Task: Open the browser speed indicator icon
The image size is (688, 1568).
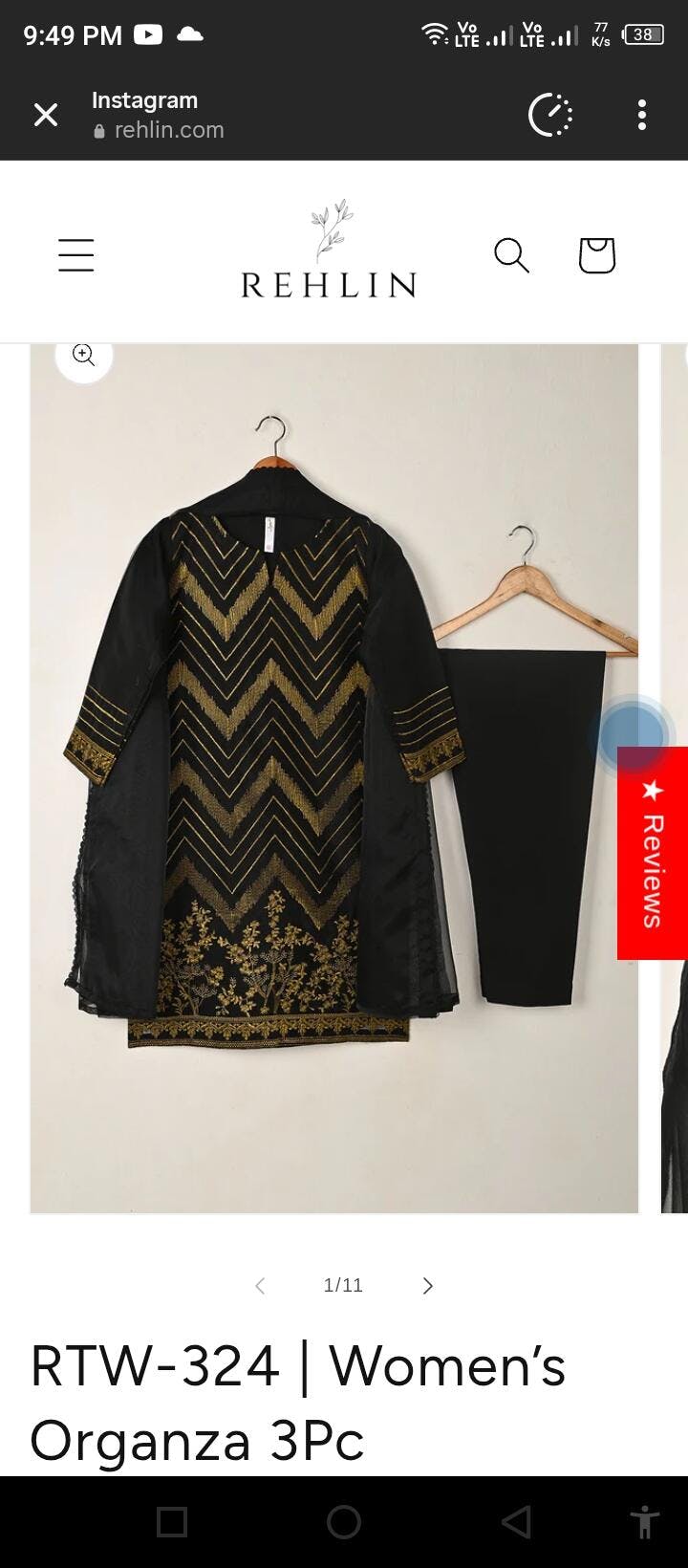Action: 550,115
